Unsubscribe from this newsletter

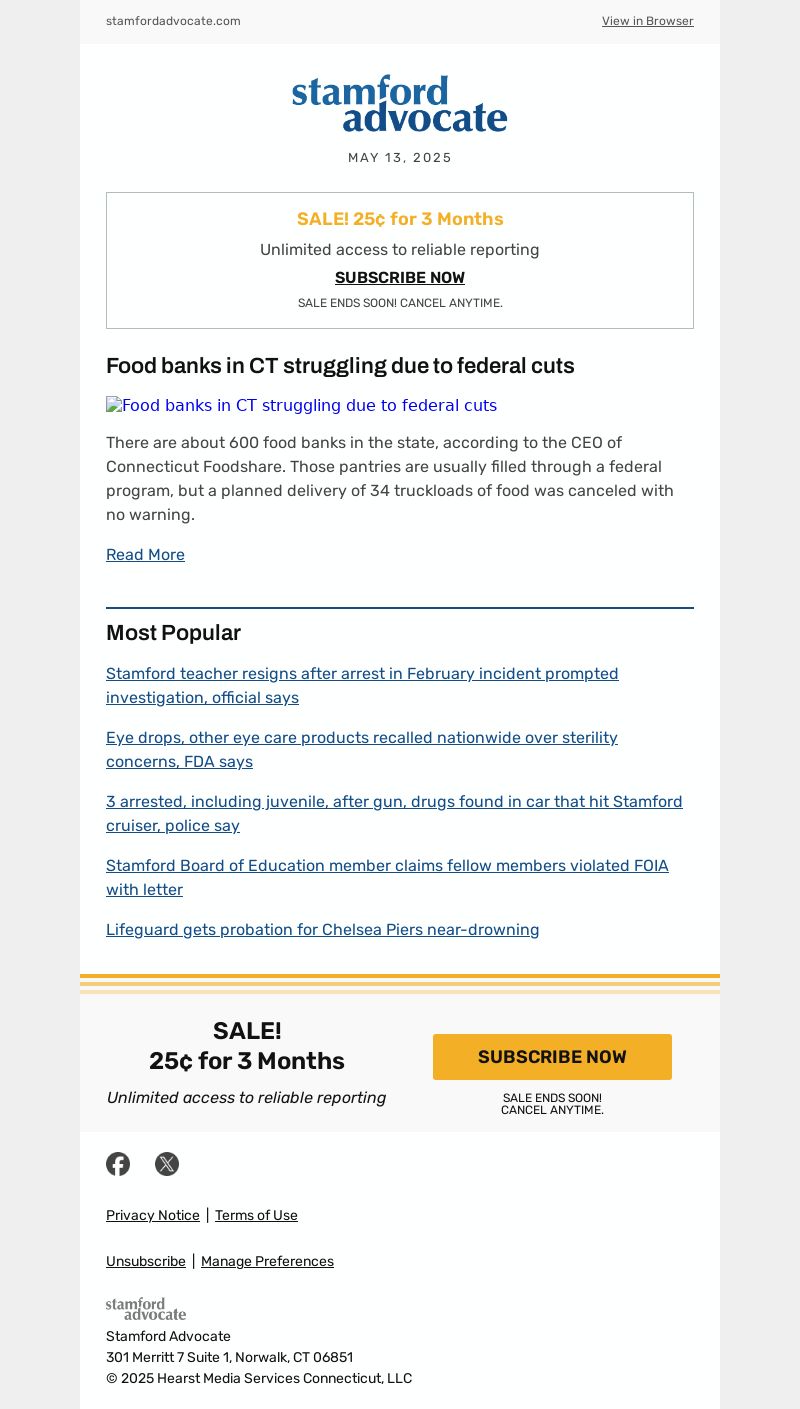click(x=146, y=1262)
